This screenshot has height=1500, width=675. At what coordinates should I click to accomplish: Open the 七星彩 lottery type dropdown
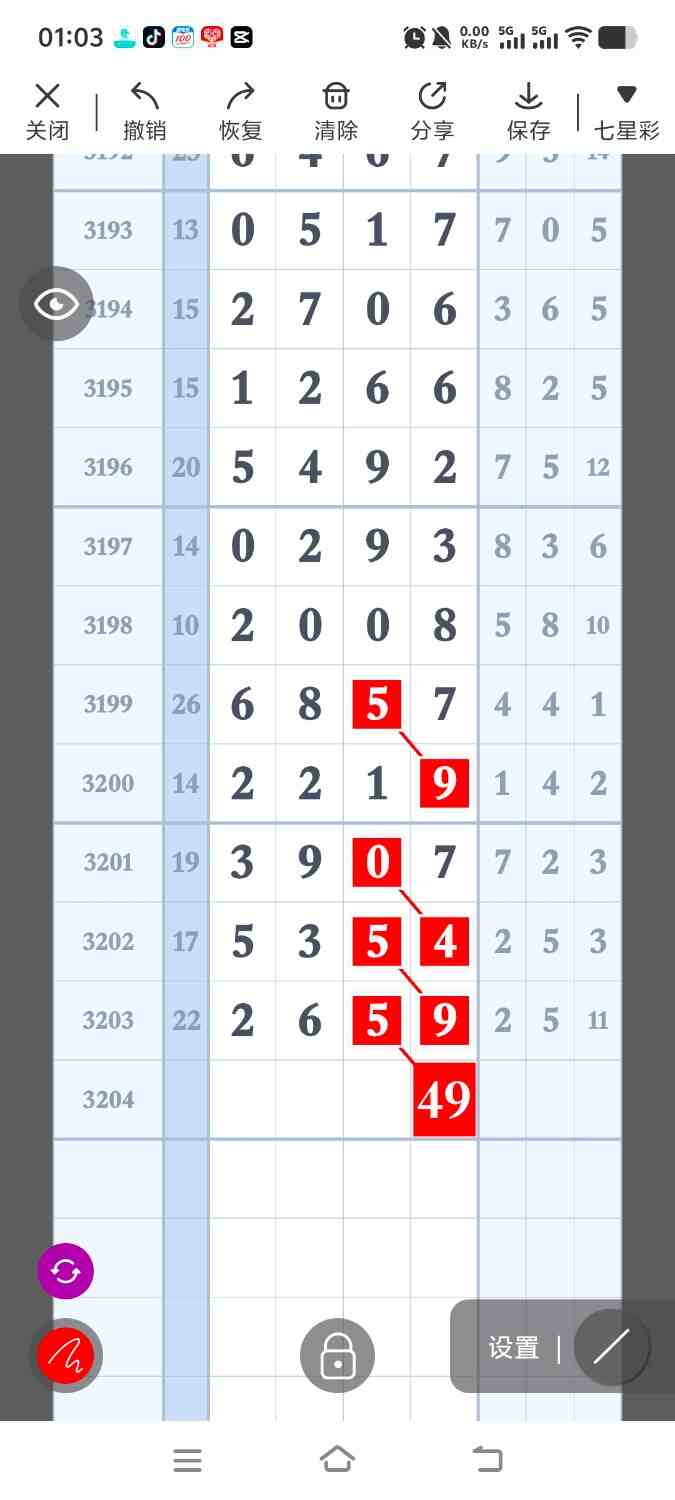coord(626,111)
